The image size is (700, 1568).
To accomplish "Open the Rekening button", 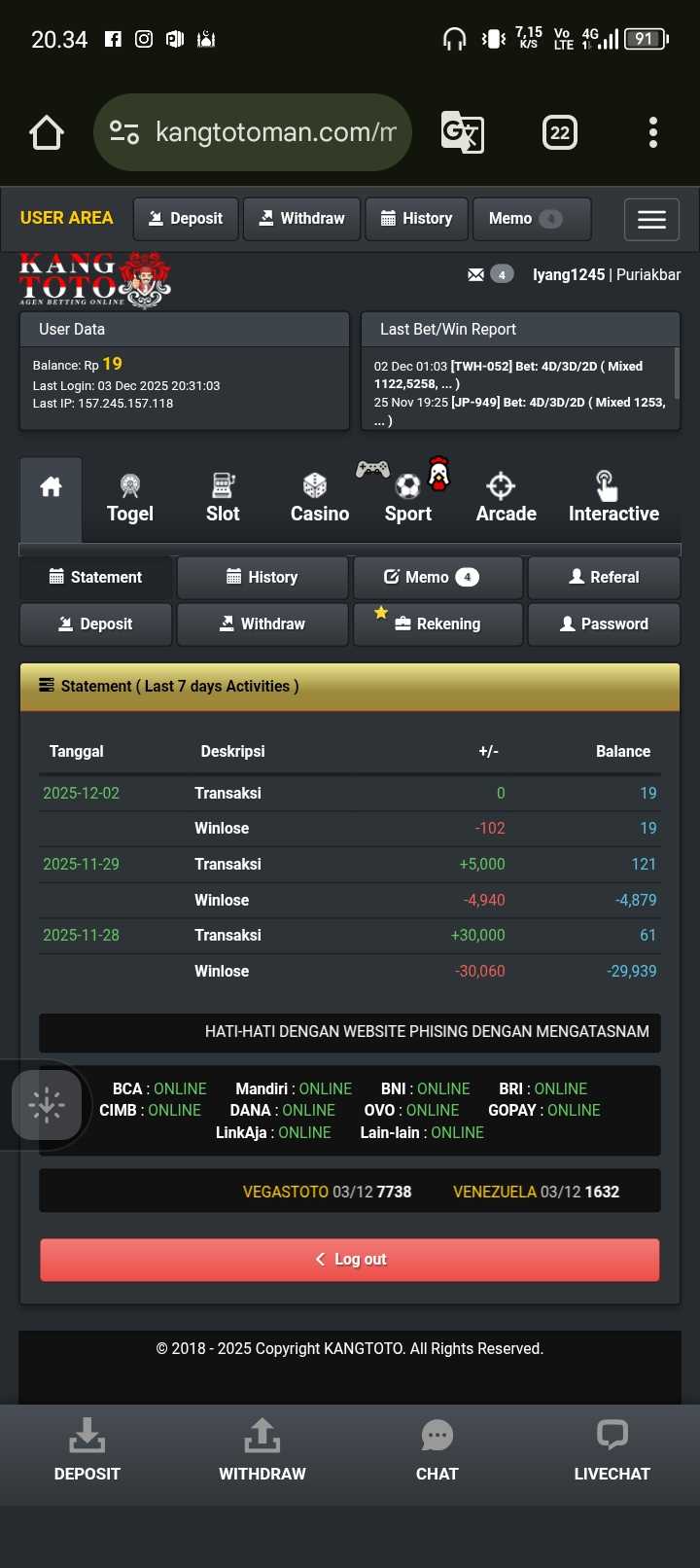I will (x=437, y=624).
